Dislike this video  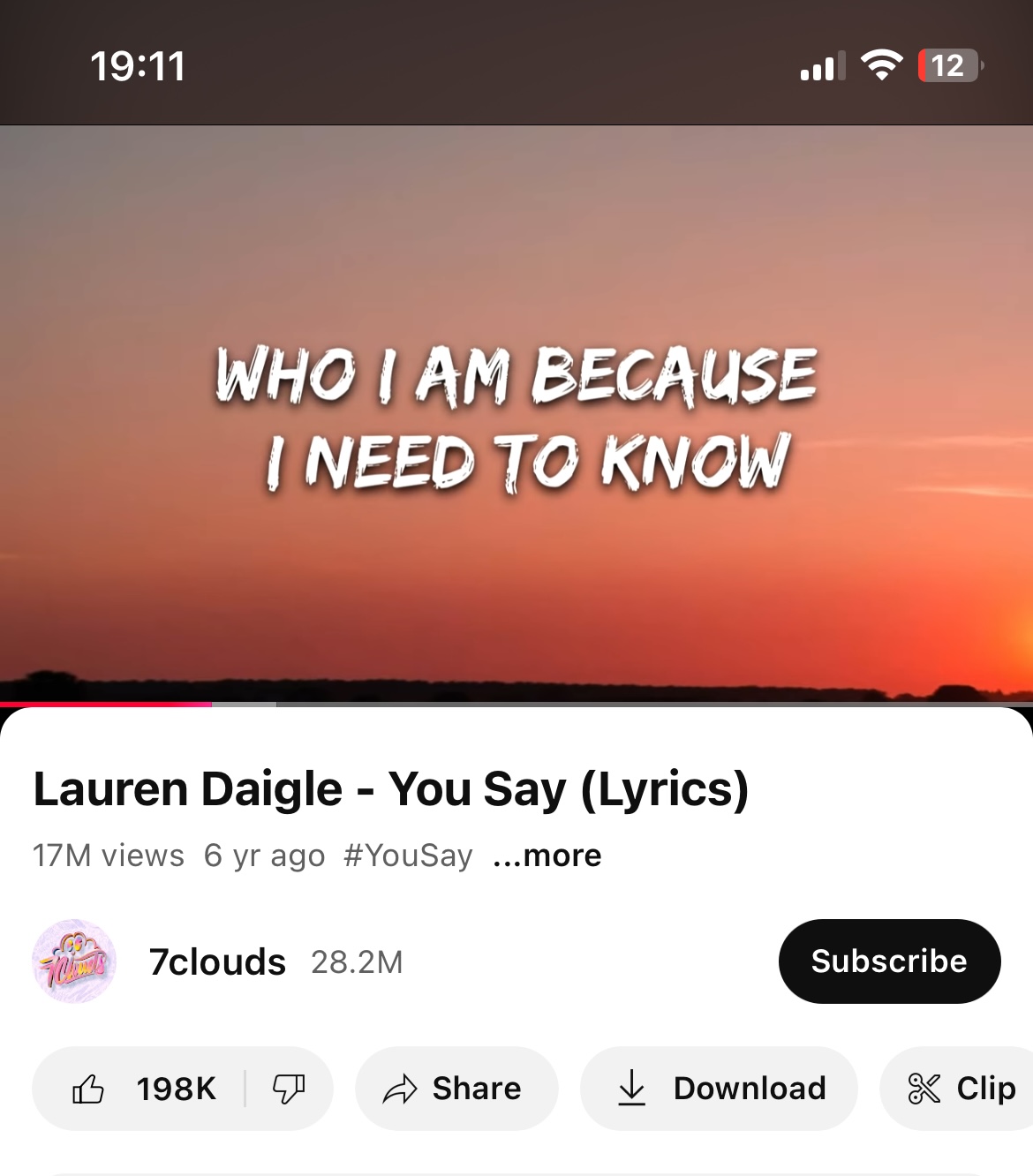[x=289, y=1089]
